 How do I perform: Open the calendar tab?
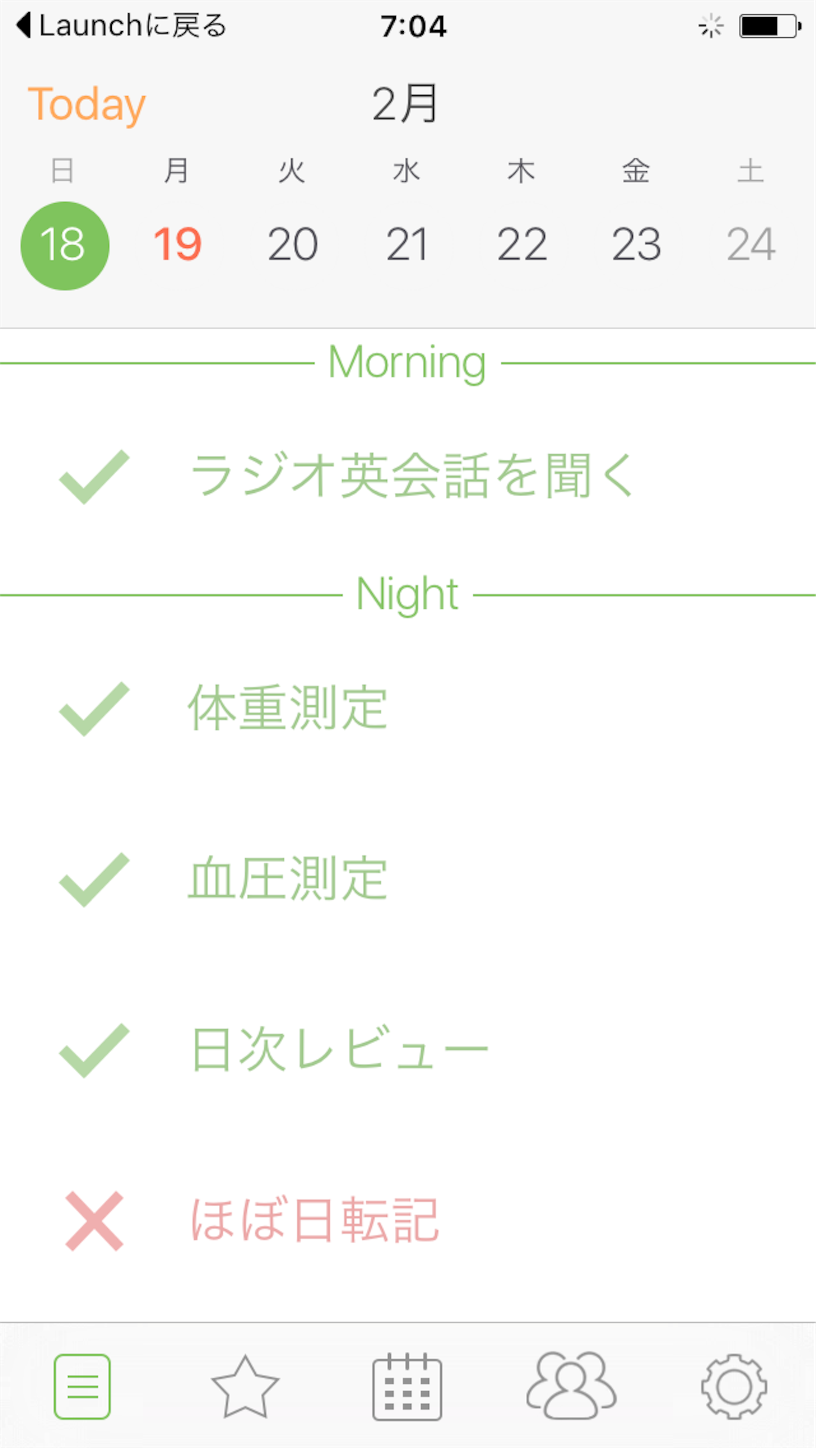pyautogui.click(x=407, y=1387)
